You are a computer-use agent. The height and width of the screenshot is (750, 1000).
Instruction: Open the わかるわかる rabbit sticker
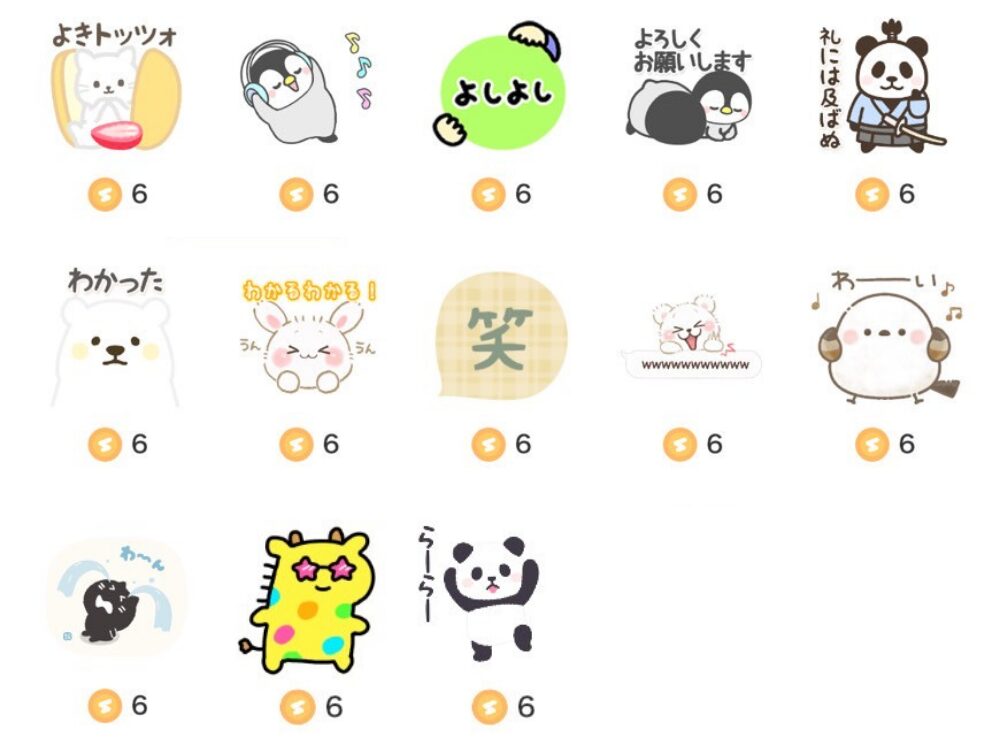point(308,340)
